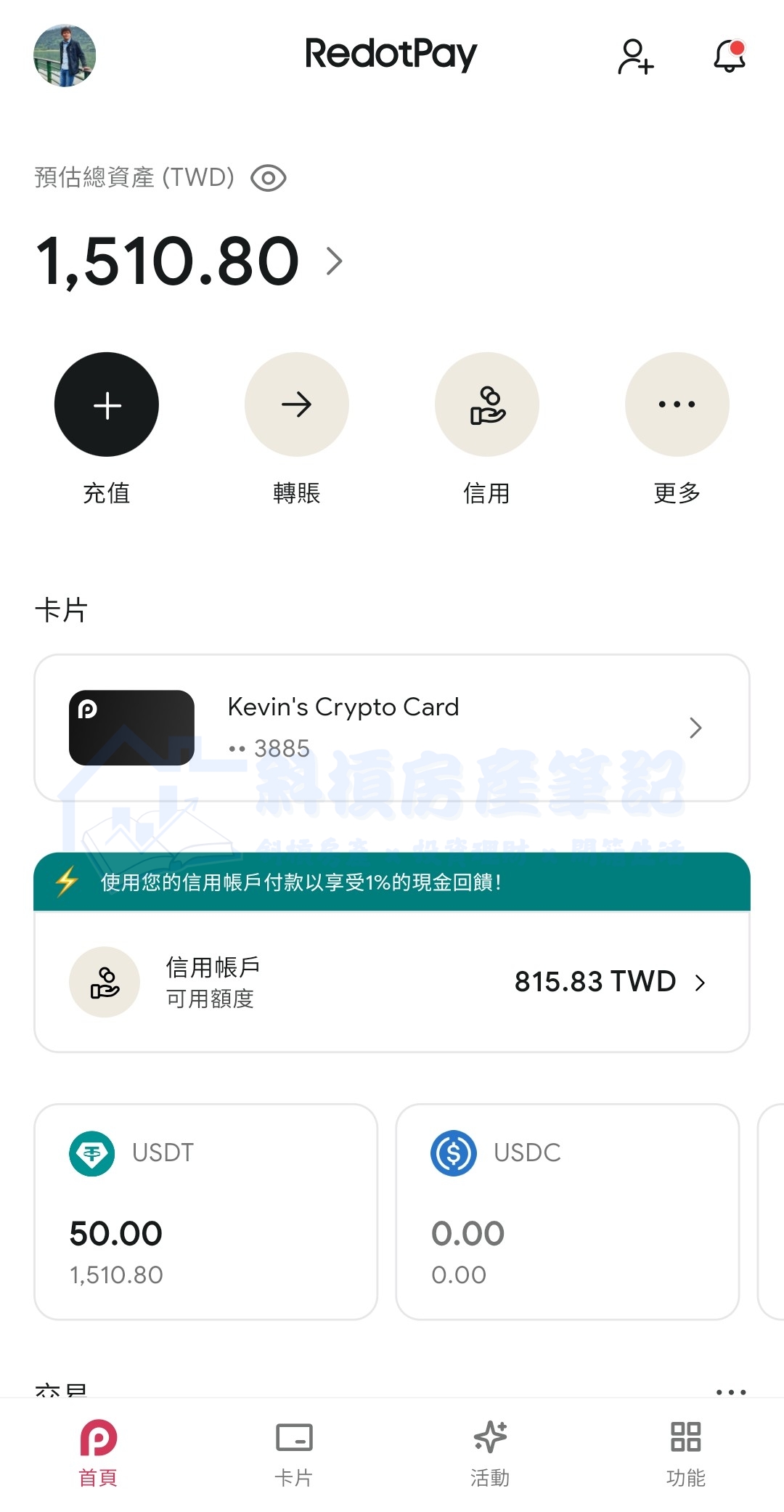Hide total assets with eye icon
784x1512 pixels.
click(269, 178)
